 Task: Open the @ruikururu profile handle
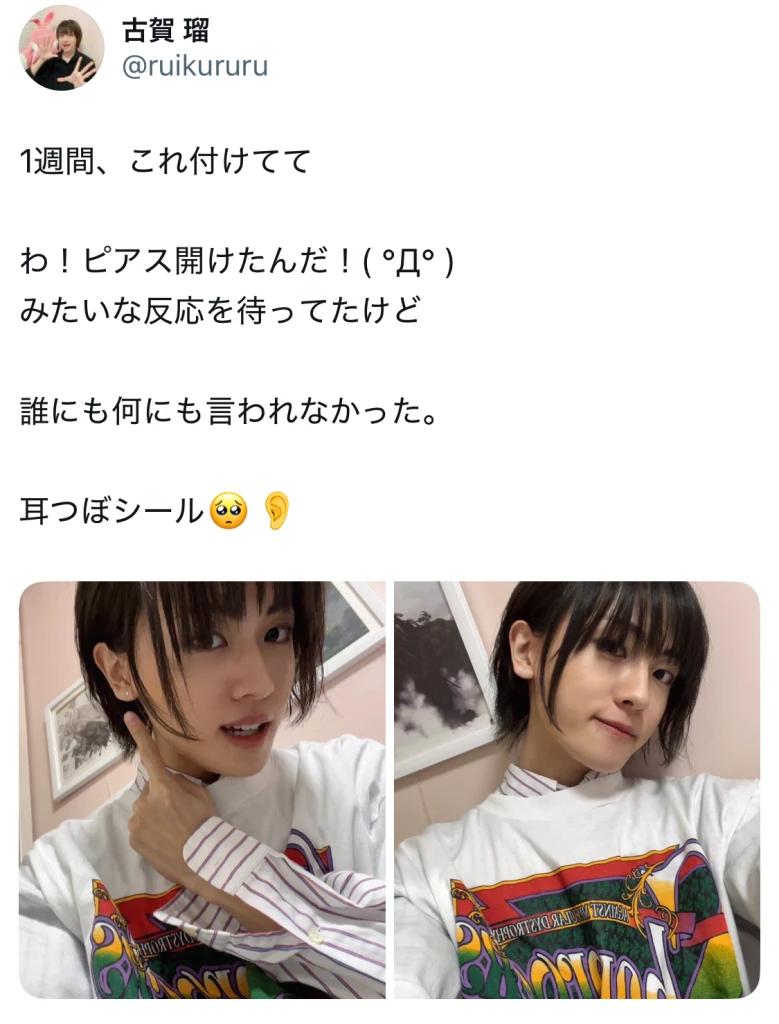coord(195,67)
